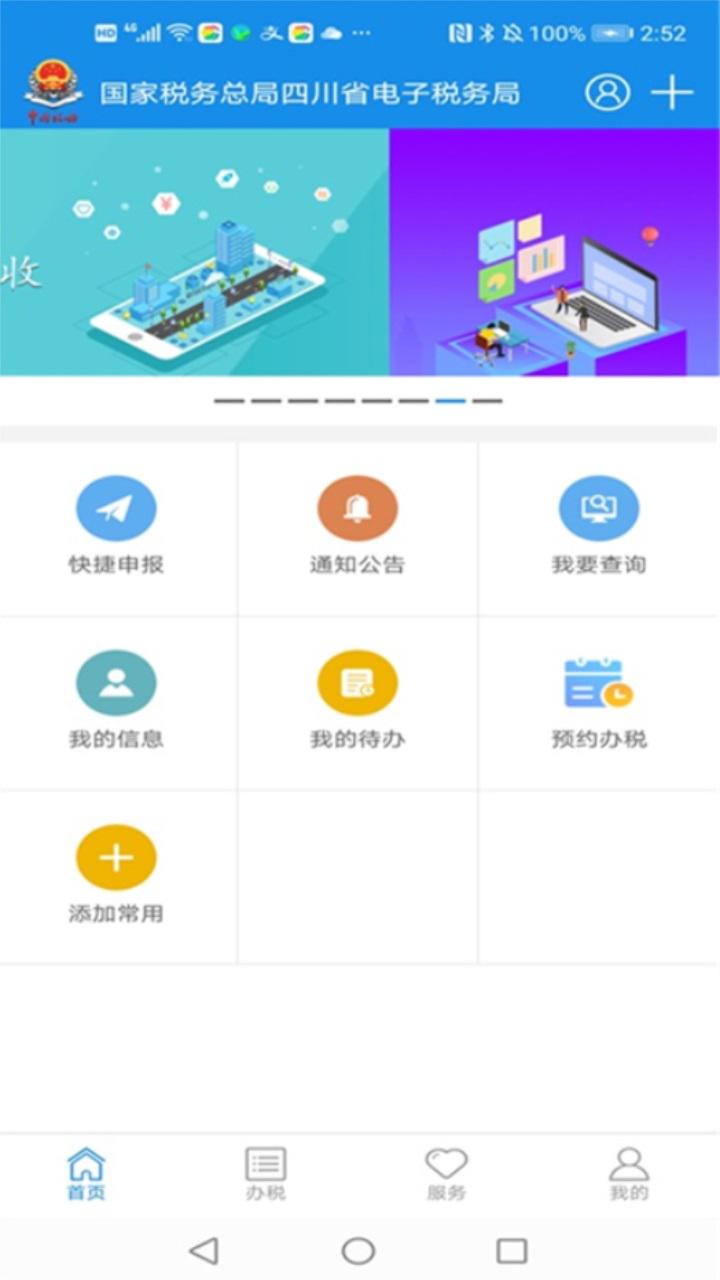
Task: Go to the 首页 home tab
Action: 86,1174
